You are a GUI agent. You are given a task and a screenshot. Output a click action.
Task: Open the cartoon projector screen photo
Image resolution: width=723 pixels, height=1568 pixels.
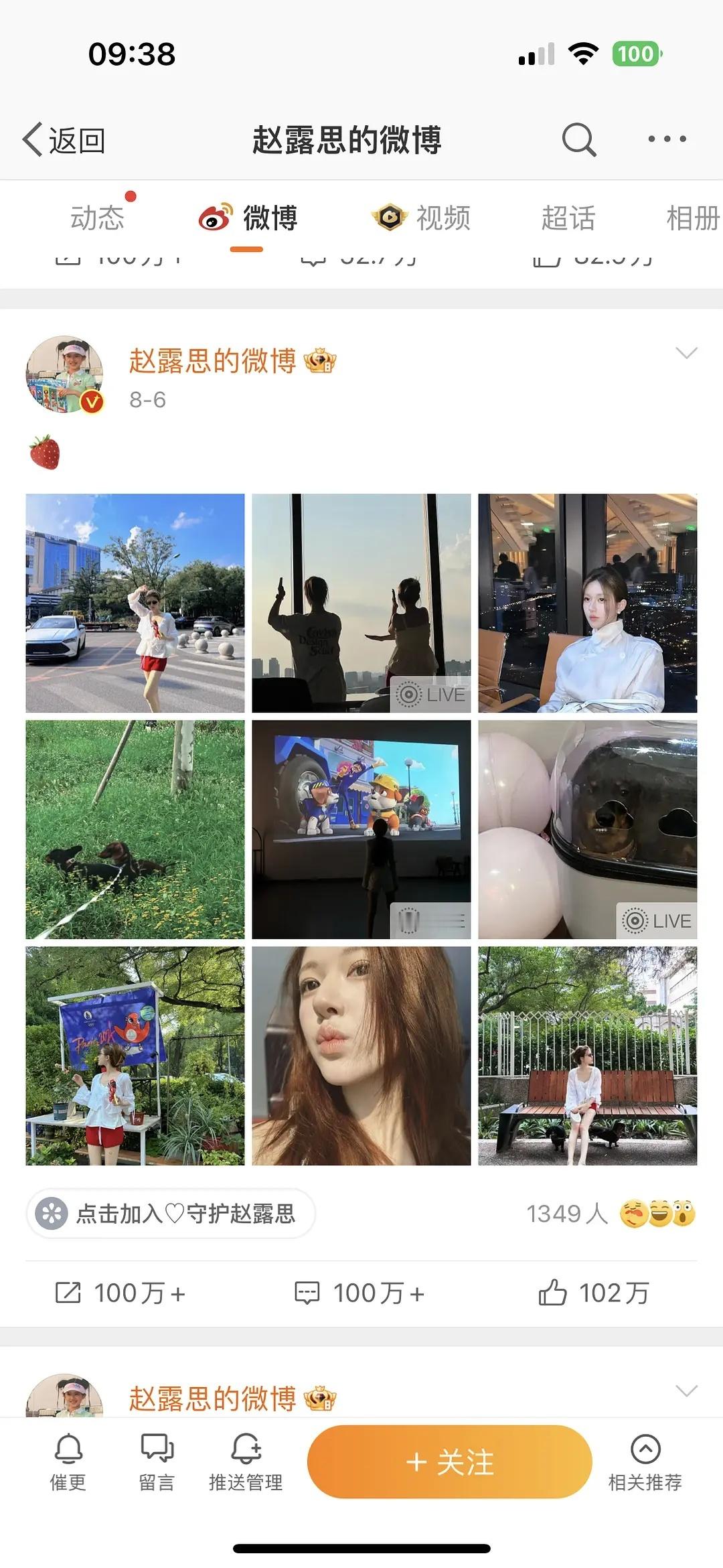pos(361,829)
